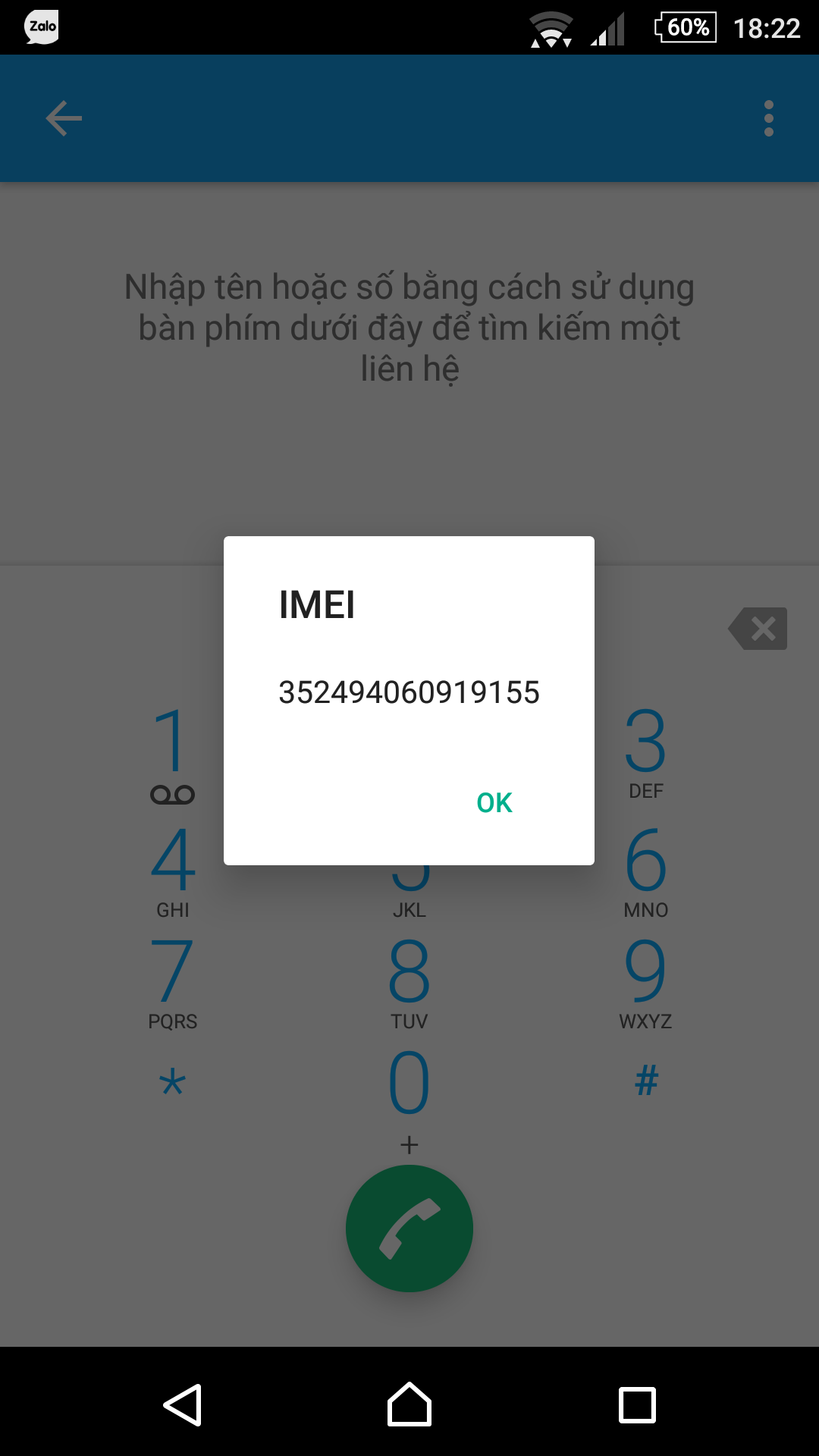819x1456 pixels.
Task: Enter digit 3 on the dial pad
Action: click(x=646, y=755)
